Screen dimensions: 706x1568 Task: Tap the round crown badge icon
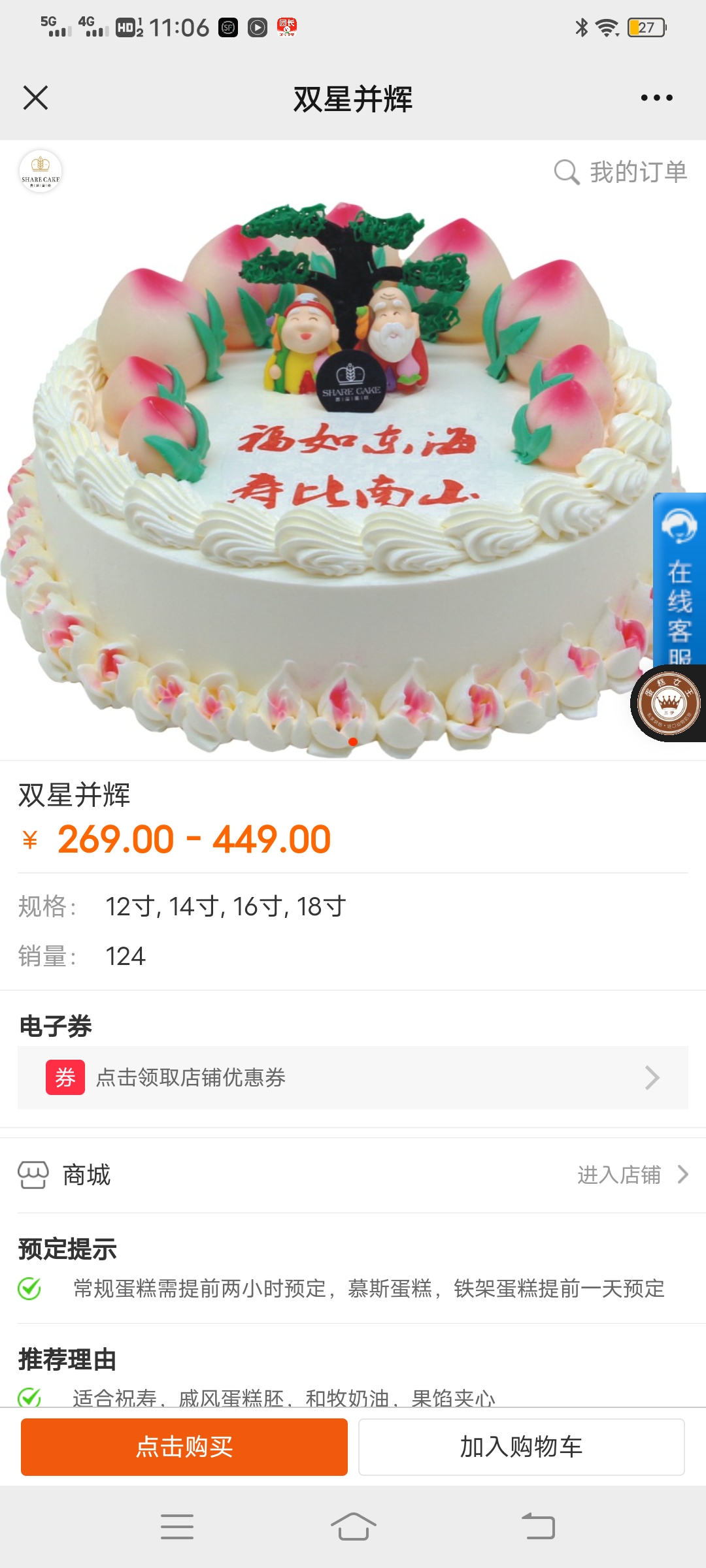pyautogui.click(x=669, y=703)
